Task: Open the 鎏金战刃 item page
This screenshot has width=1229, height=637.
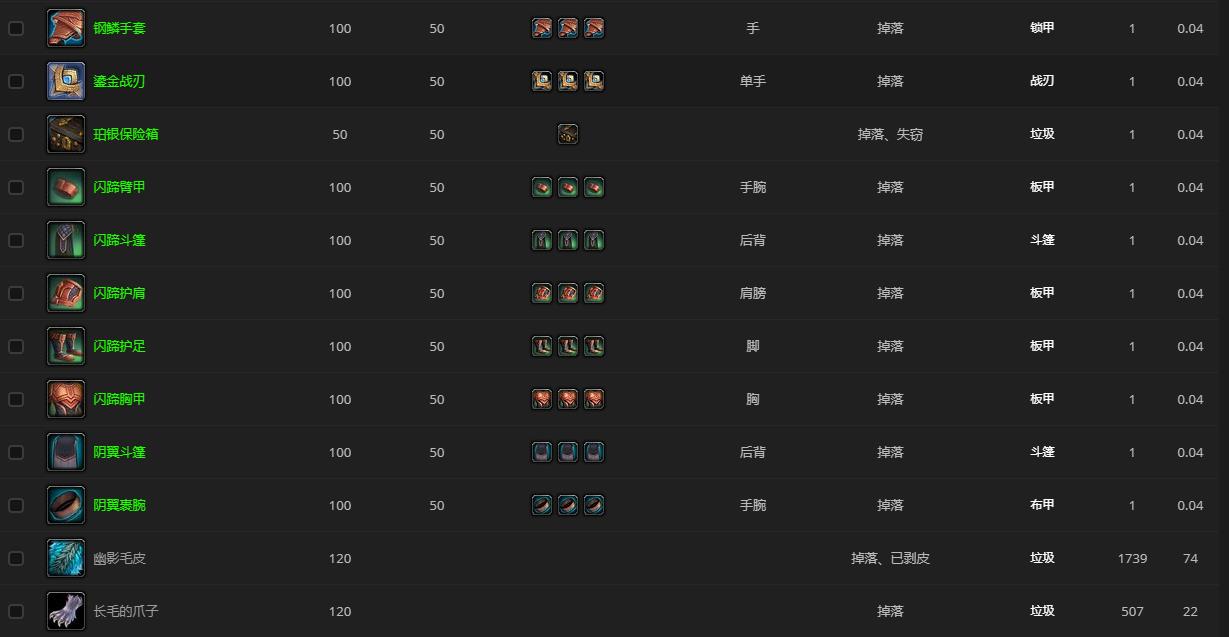Action: (119, 81)
